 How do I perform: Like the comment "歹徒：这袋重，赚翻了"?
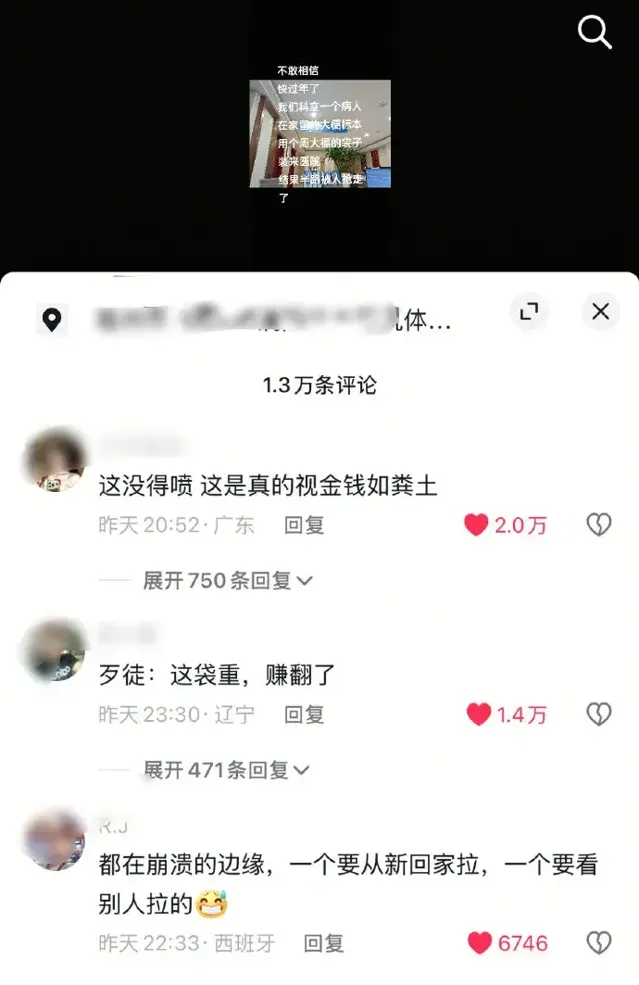(479, 714)
